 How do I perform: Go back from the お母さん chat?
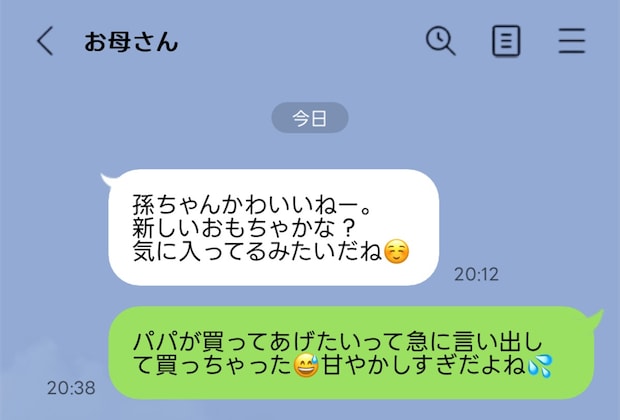44,42
